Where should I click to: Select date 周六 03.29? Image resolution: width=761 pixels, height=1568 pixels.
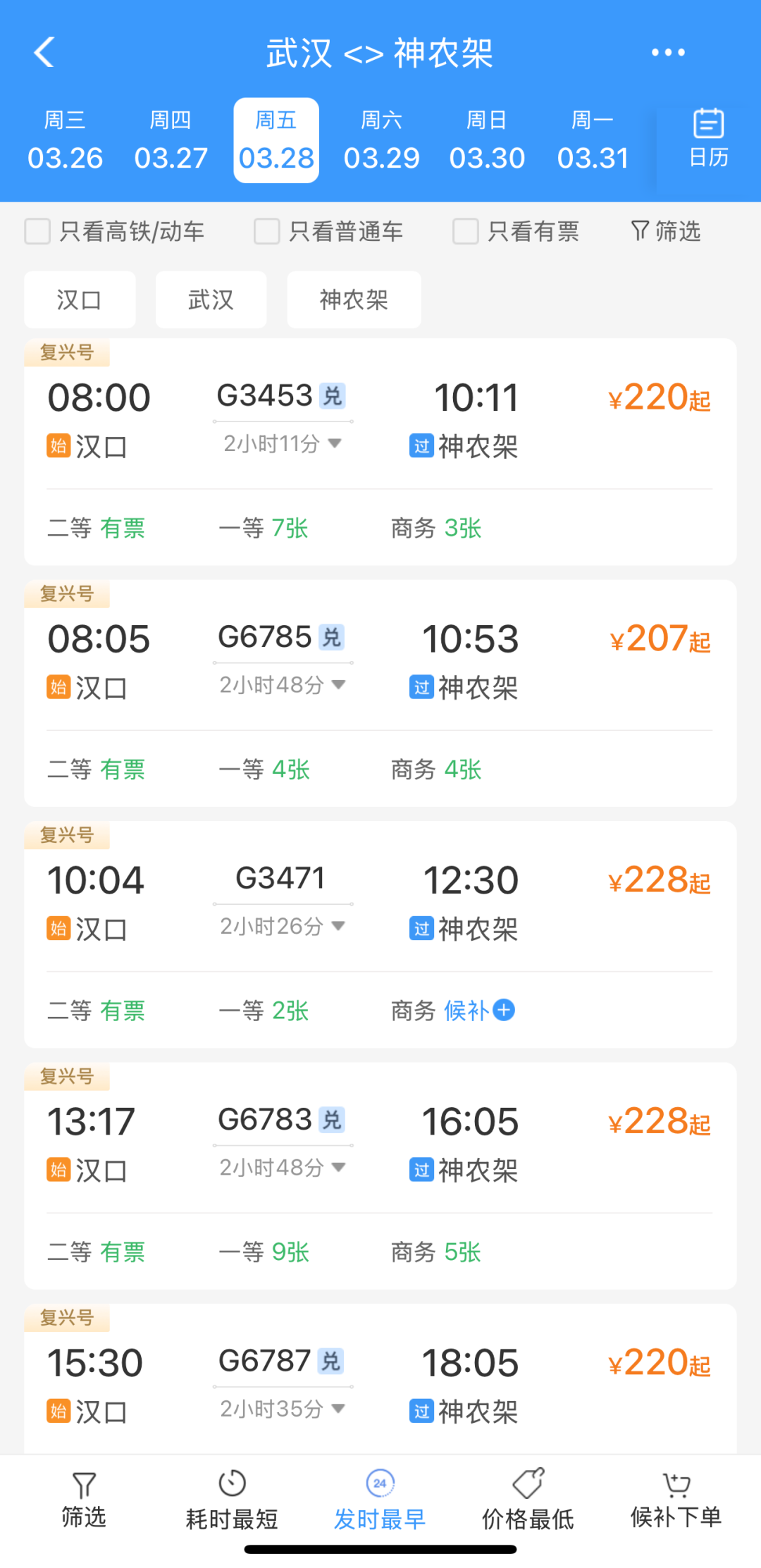pyautogui.click(x=381, y=141)
